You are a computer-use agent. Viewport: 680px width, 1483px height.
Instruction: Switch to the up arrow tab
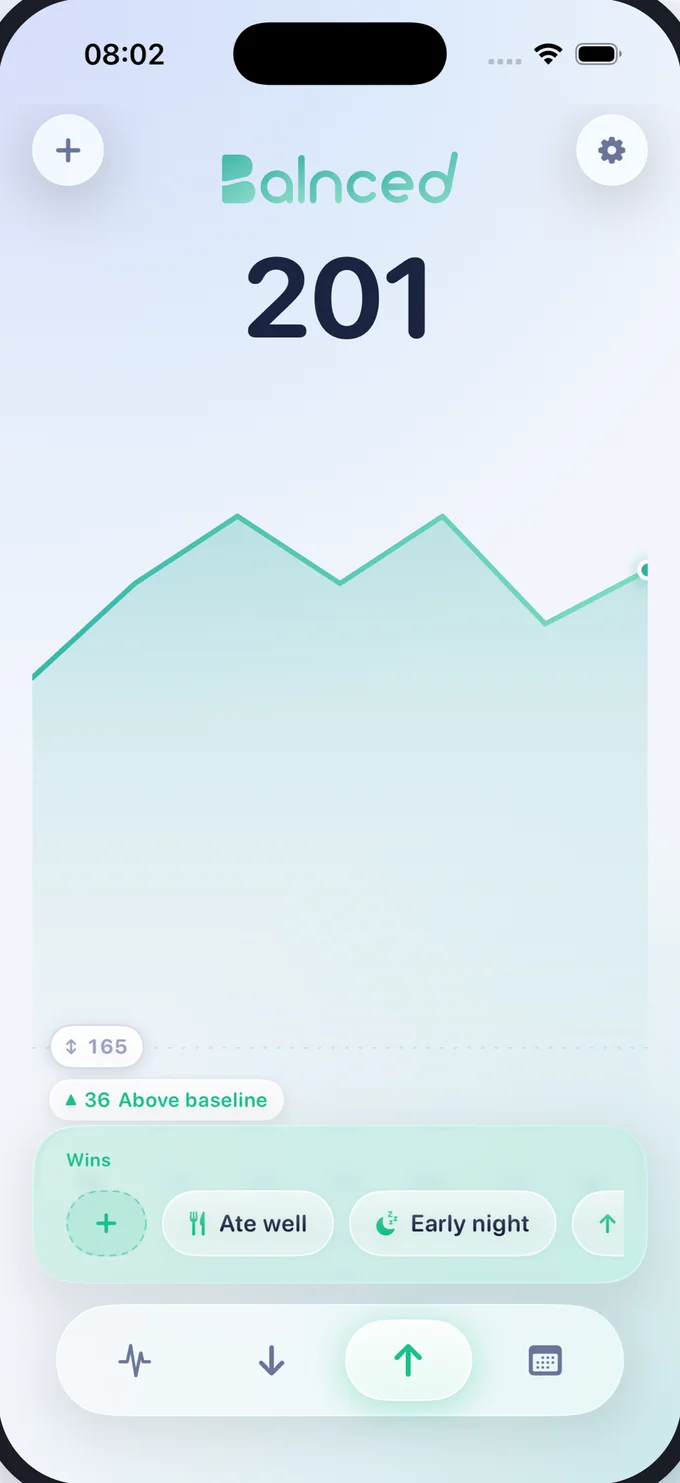pos(408,1360)
